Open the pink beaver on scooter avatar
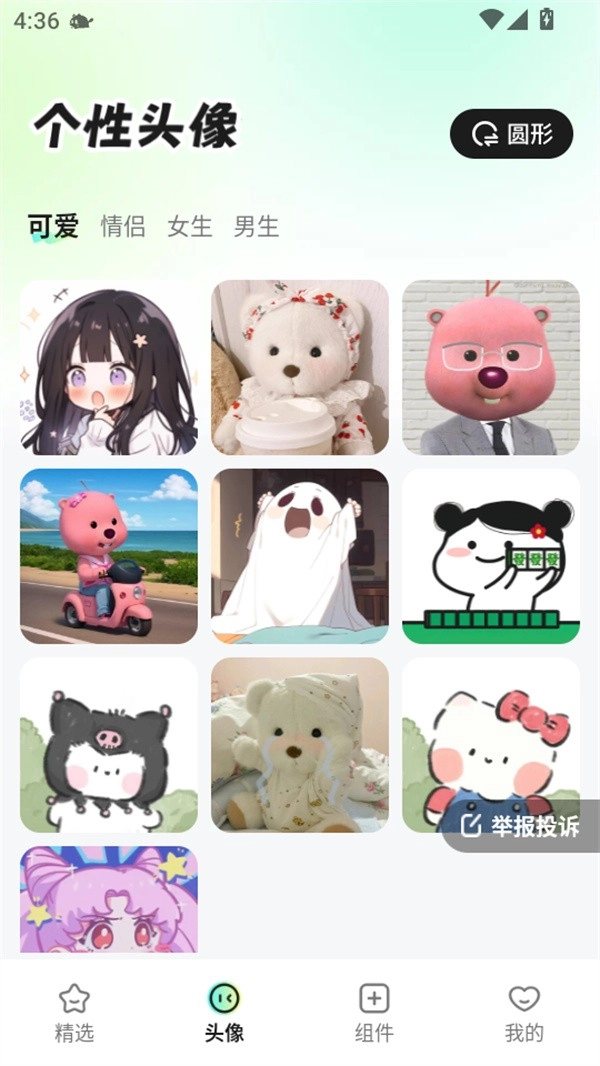This screenshot has height=1066, width=600. 109,556
